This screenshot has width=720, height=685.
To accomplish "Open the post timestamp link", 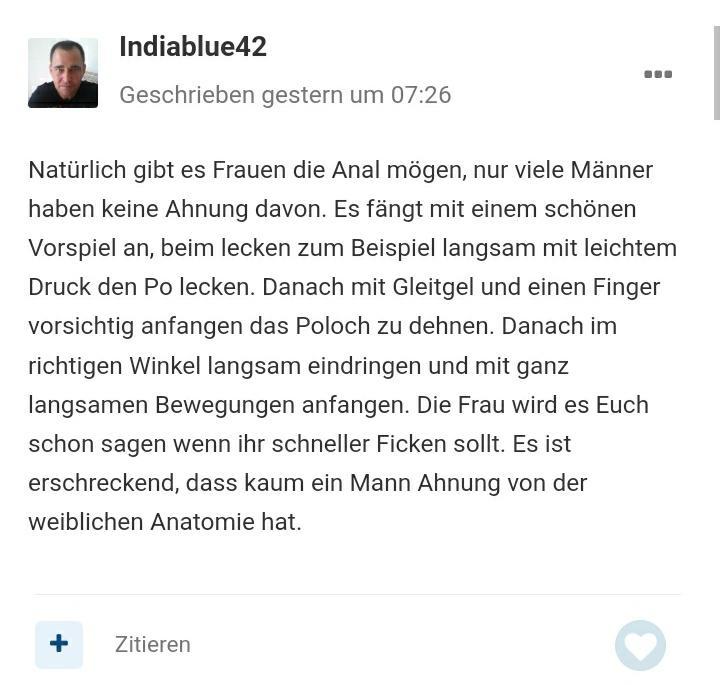I will tap(285, 95).
